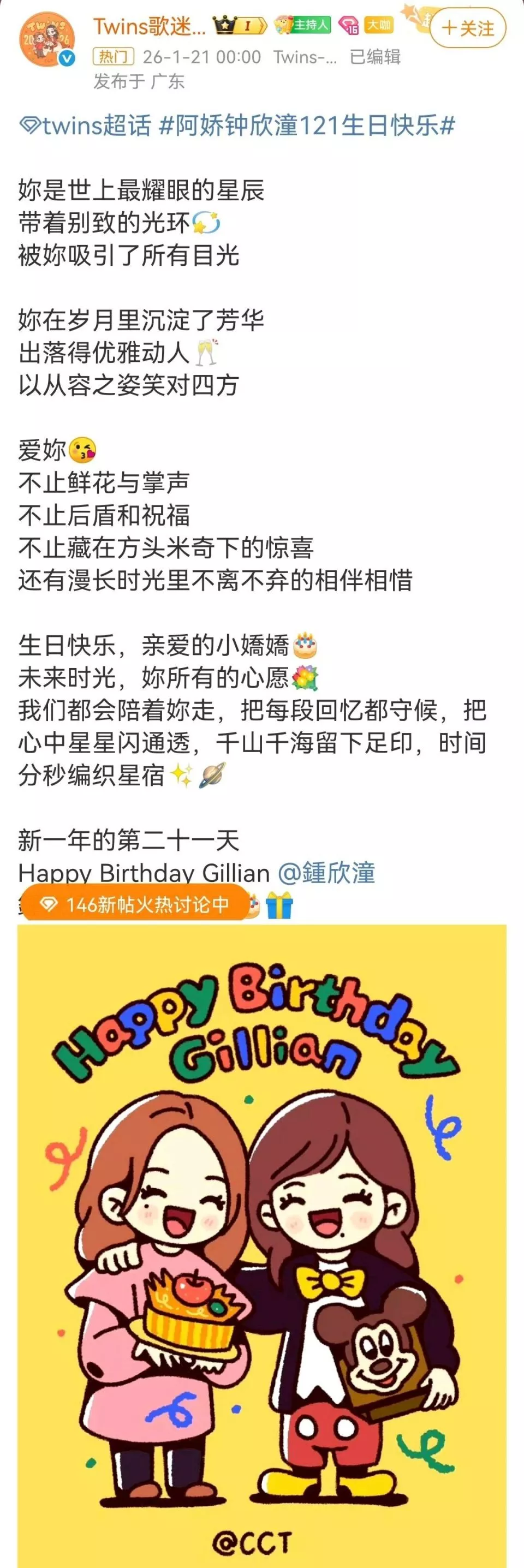
Task: Open the twins超话 topic link
Action: 85,126
